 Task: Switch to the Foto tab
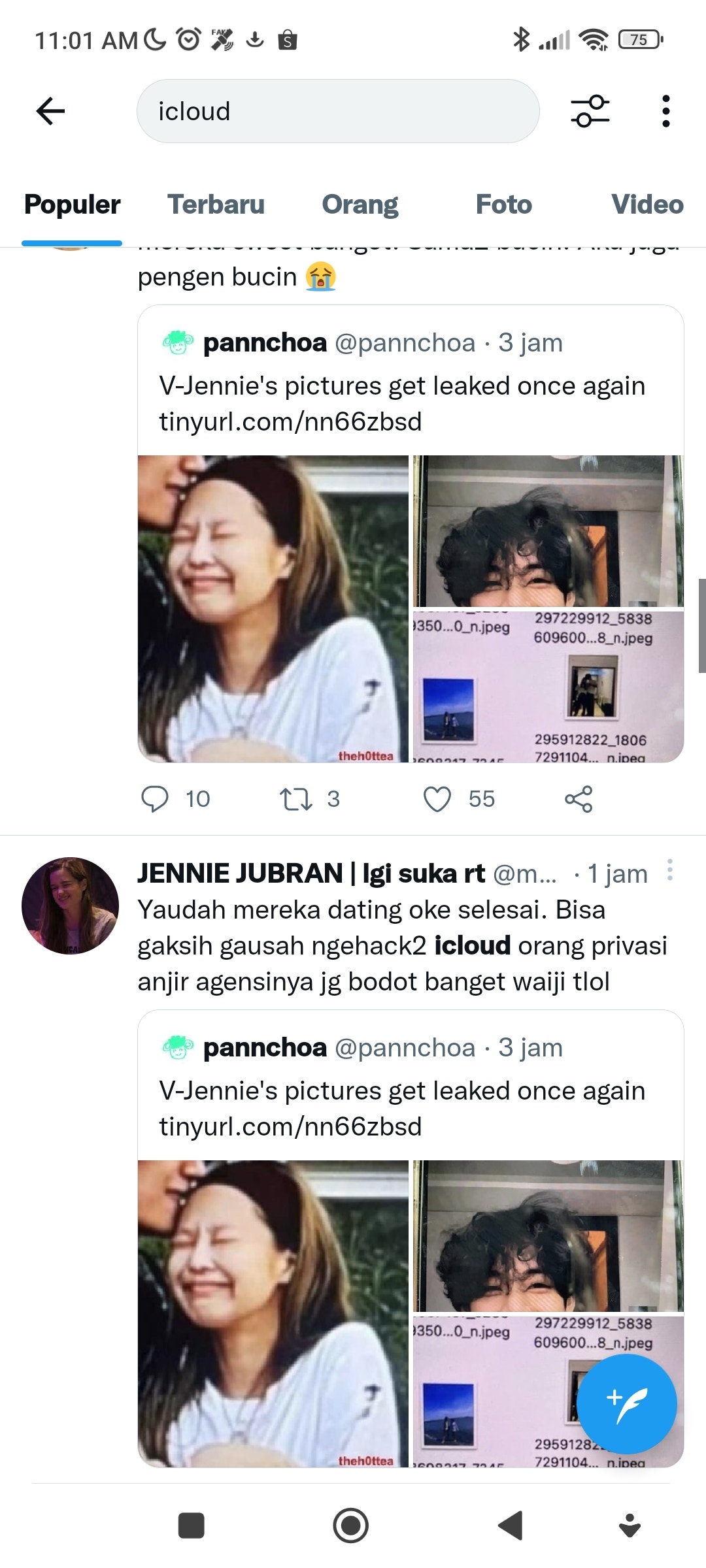(x=503, y=204)
